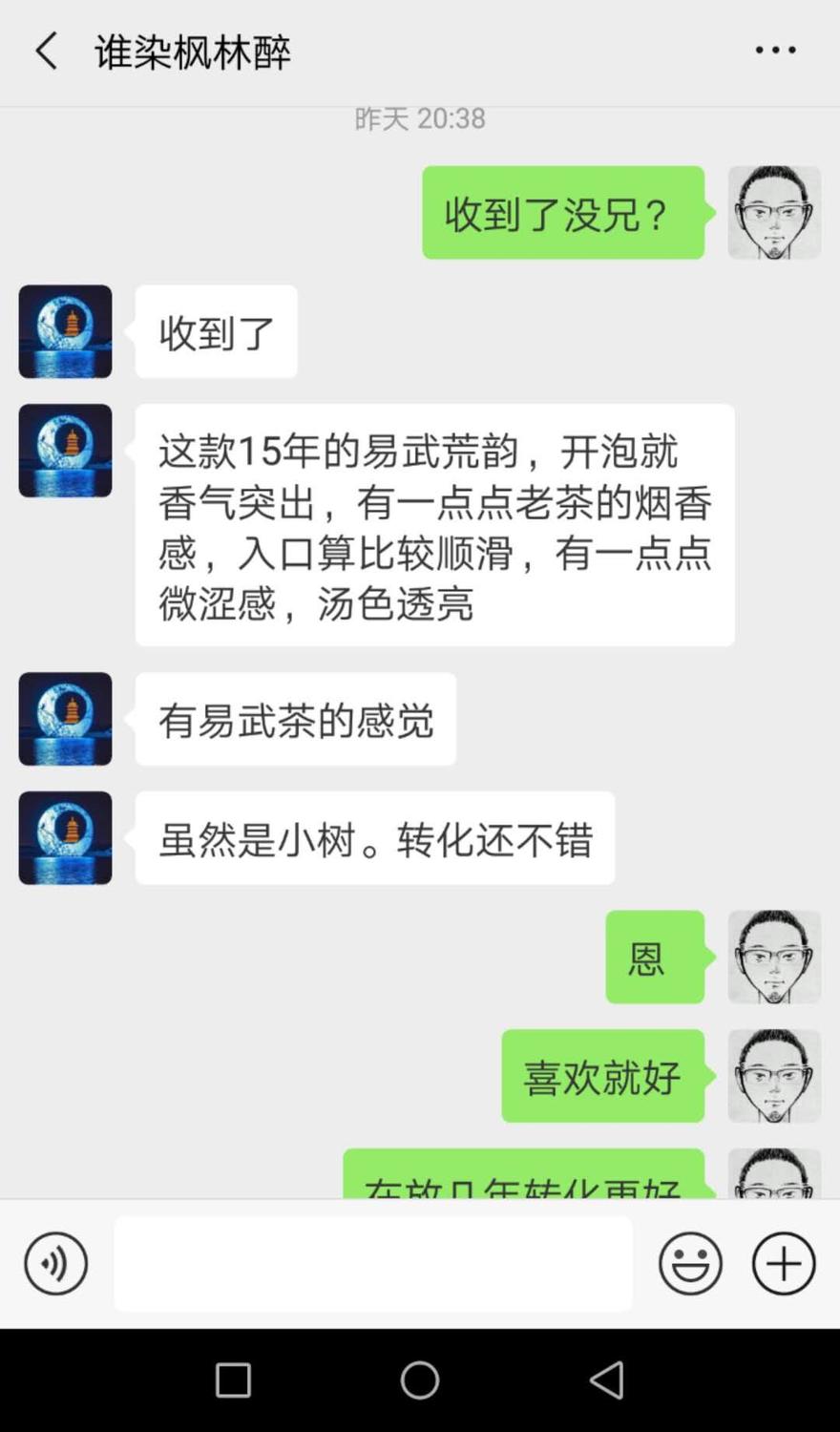Switch to voice message input

(x=55, y=1263)
